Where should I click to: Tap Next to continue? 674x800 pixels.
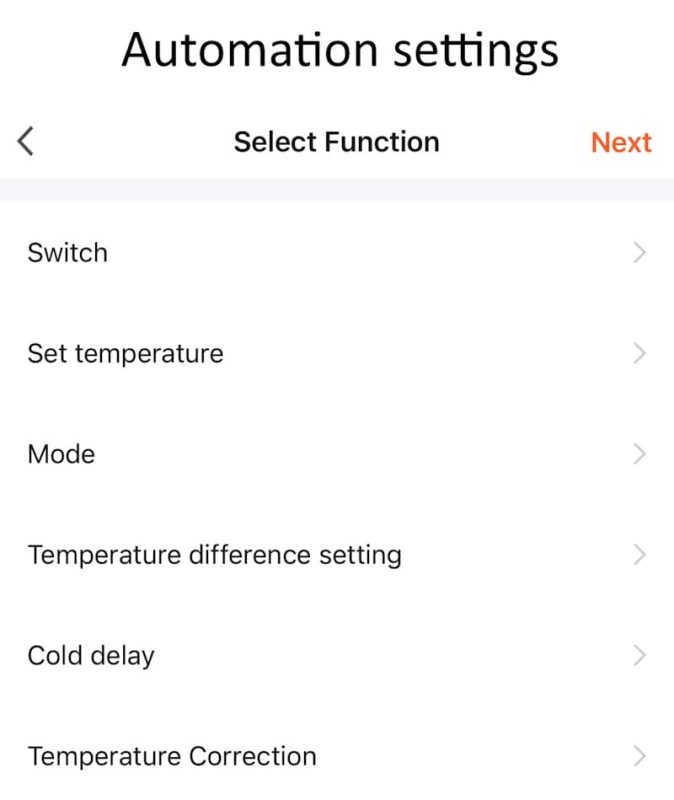(x=620, y=142)
